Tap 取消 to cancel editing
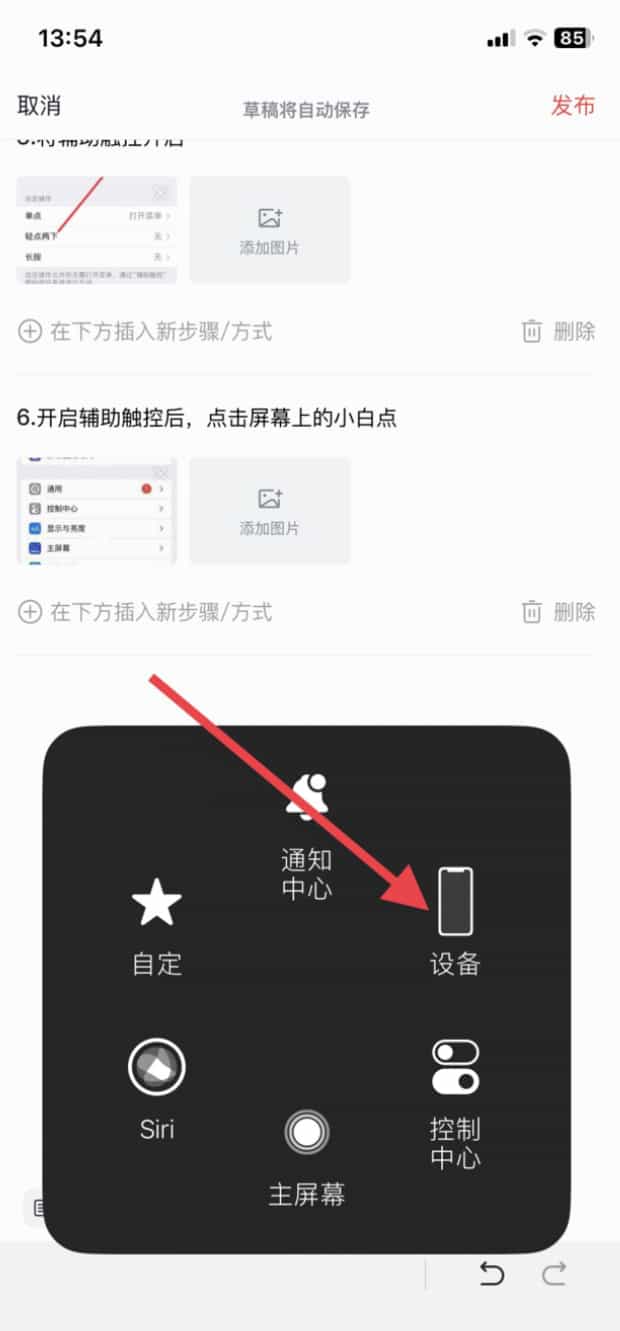Image resolution: width=620 pixels, height=1331 pixels. (x=39, y=106)
